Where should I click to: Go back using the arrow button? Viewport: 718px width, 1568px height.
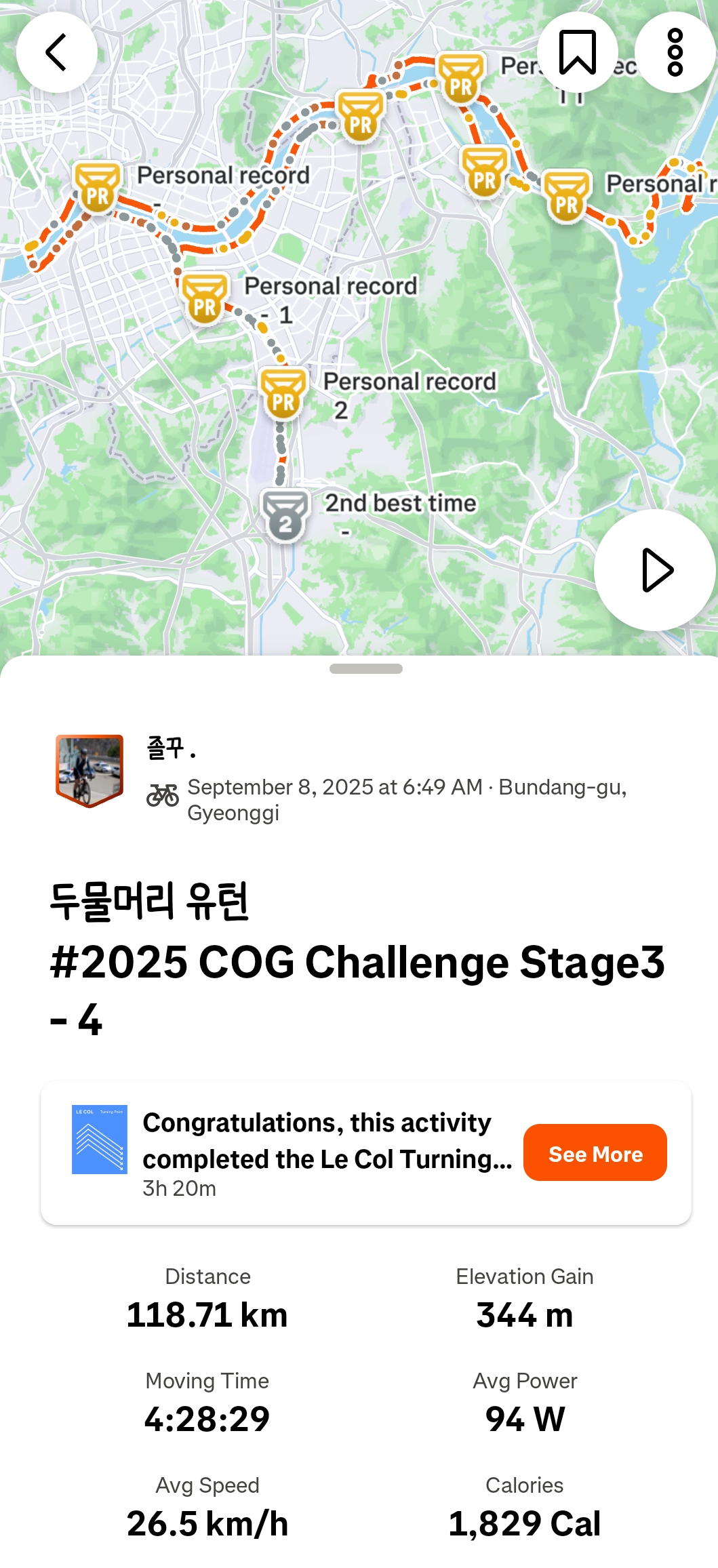tap(56, 52)
